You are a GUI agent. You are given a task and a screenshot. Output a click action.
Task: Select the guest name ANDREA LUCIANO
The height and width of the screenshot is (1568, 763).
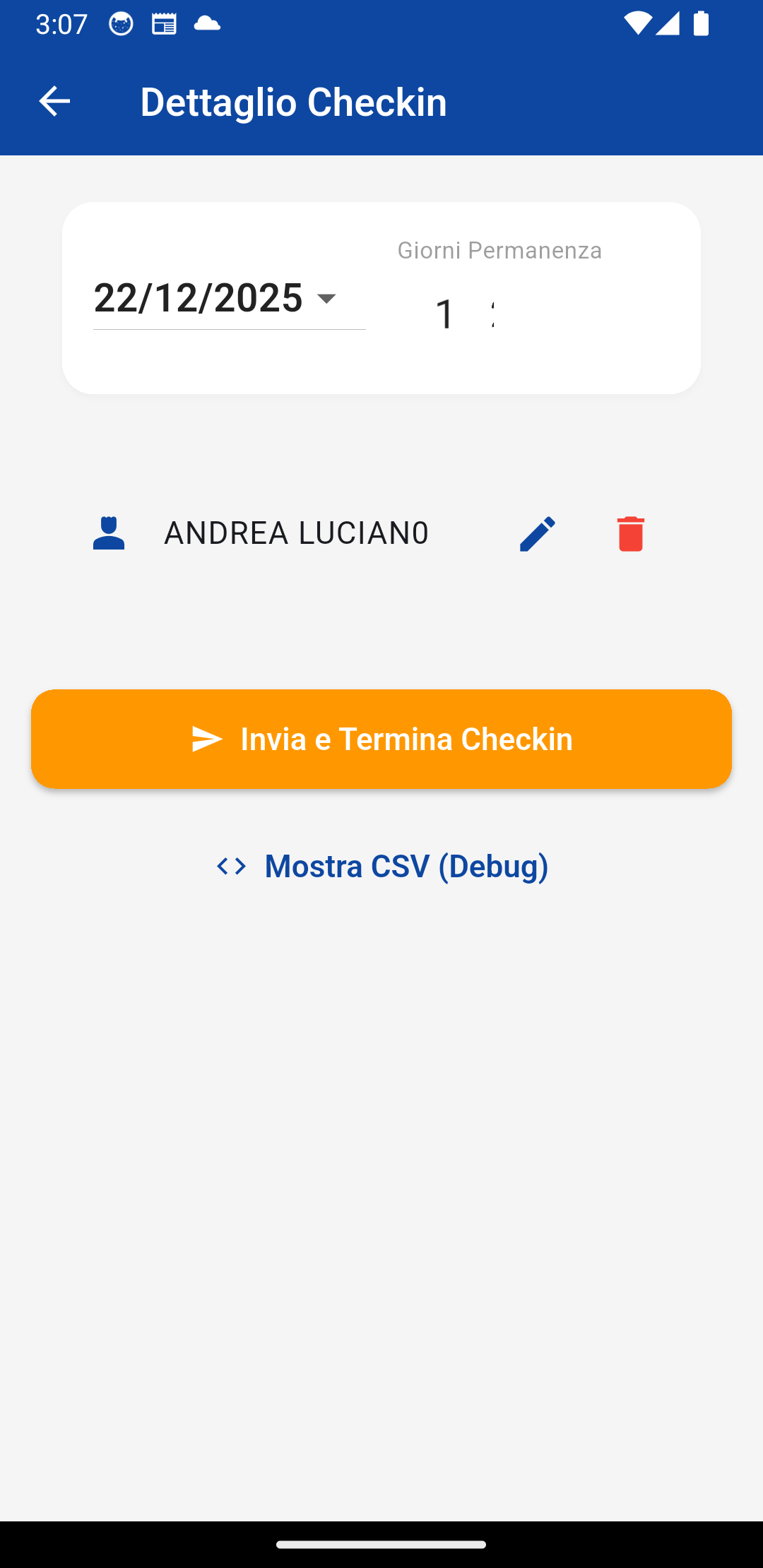pyautogui.click(x=297, y=533)
